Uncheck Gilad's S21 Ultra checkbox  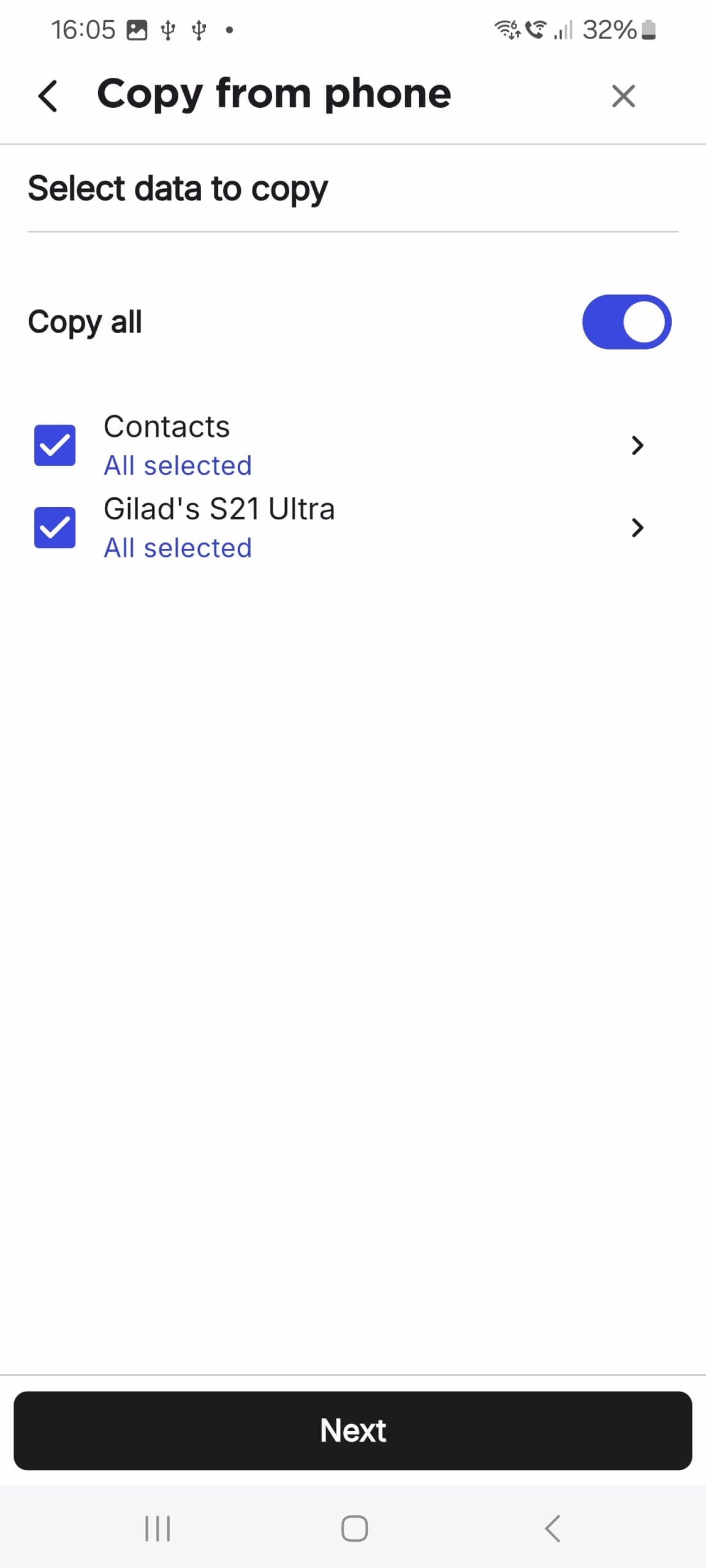pyautogui.click(x=55, y=527)
